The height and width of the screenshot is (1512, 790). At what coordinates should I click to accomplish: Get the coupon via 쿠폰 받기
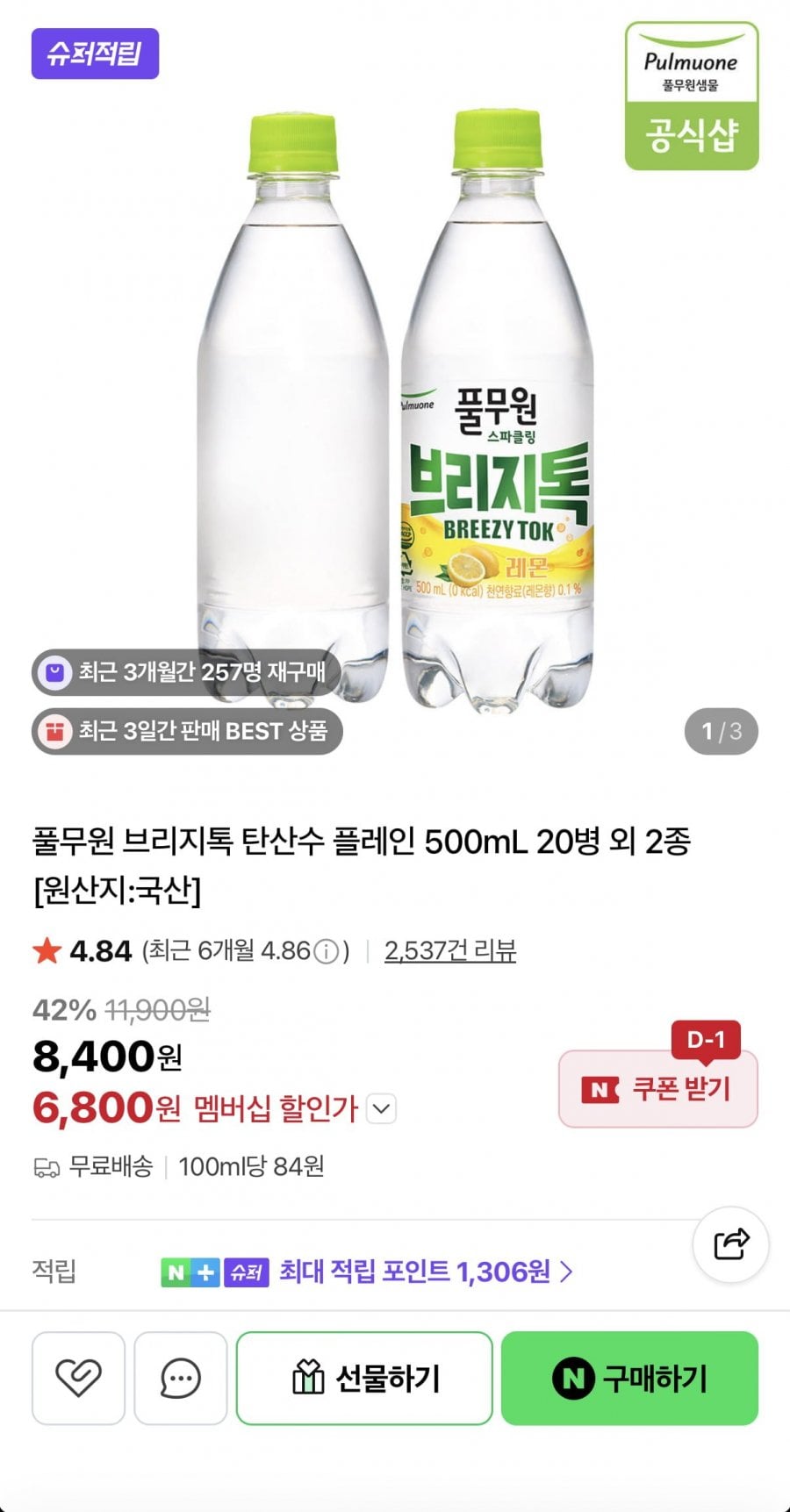658,1089
